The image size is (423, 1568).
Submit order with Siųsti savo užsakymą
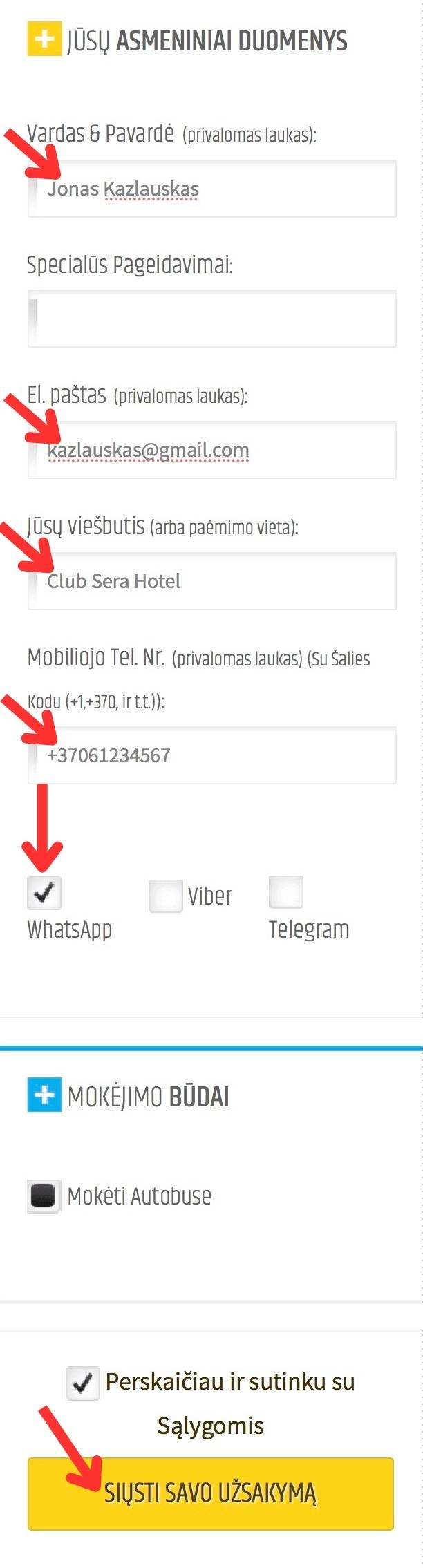(x=210, y=1493)
